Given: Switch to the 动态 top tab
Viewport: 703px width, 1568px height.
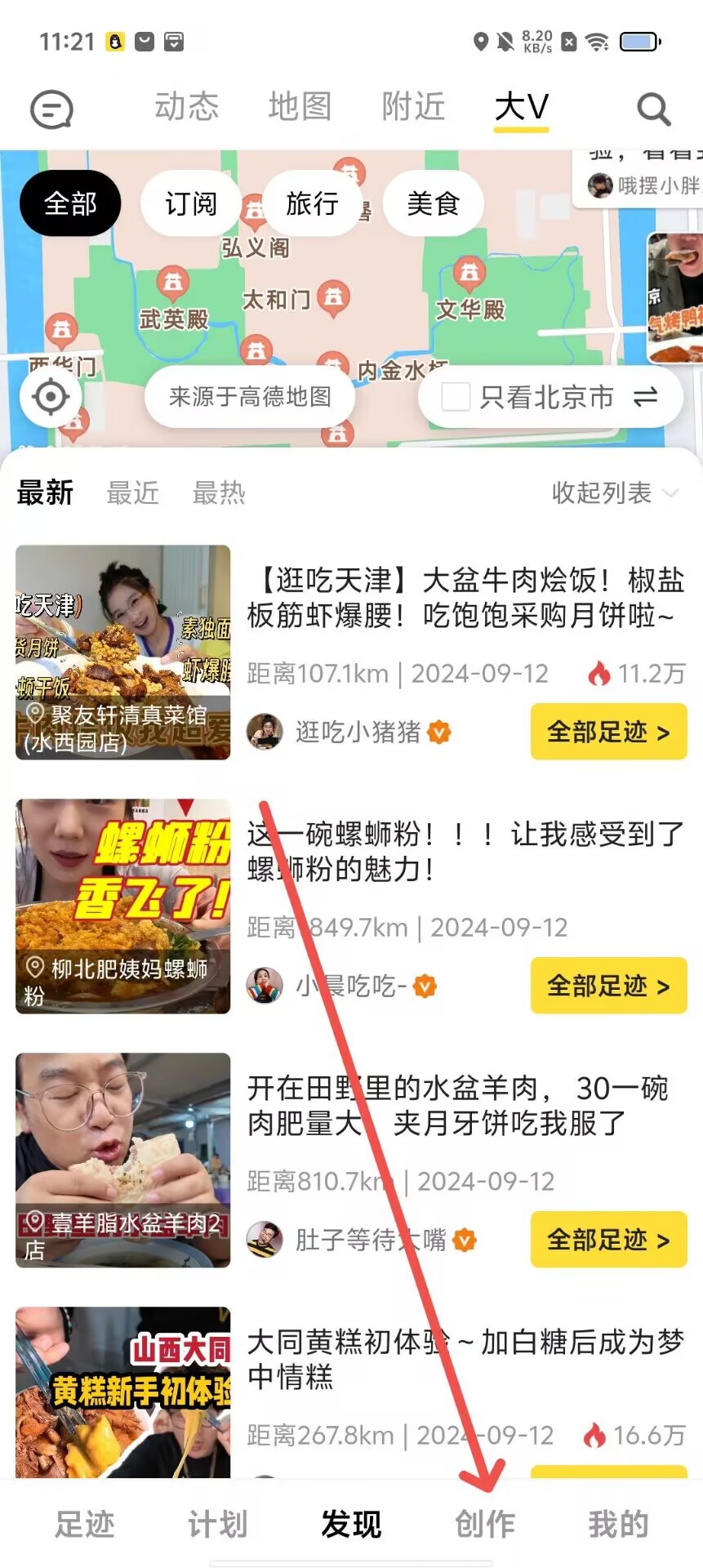Looking at the screenshot, I should (x=187, y=107).
